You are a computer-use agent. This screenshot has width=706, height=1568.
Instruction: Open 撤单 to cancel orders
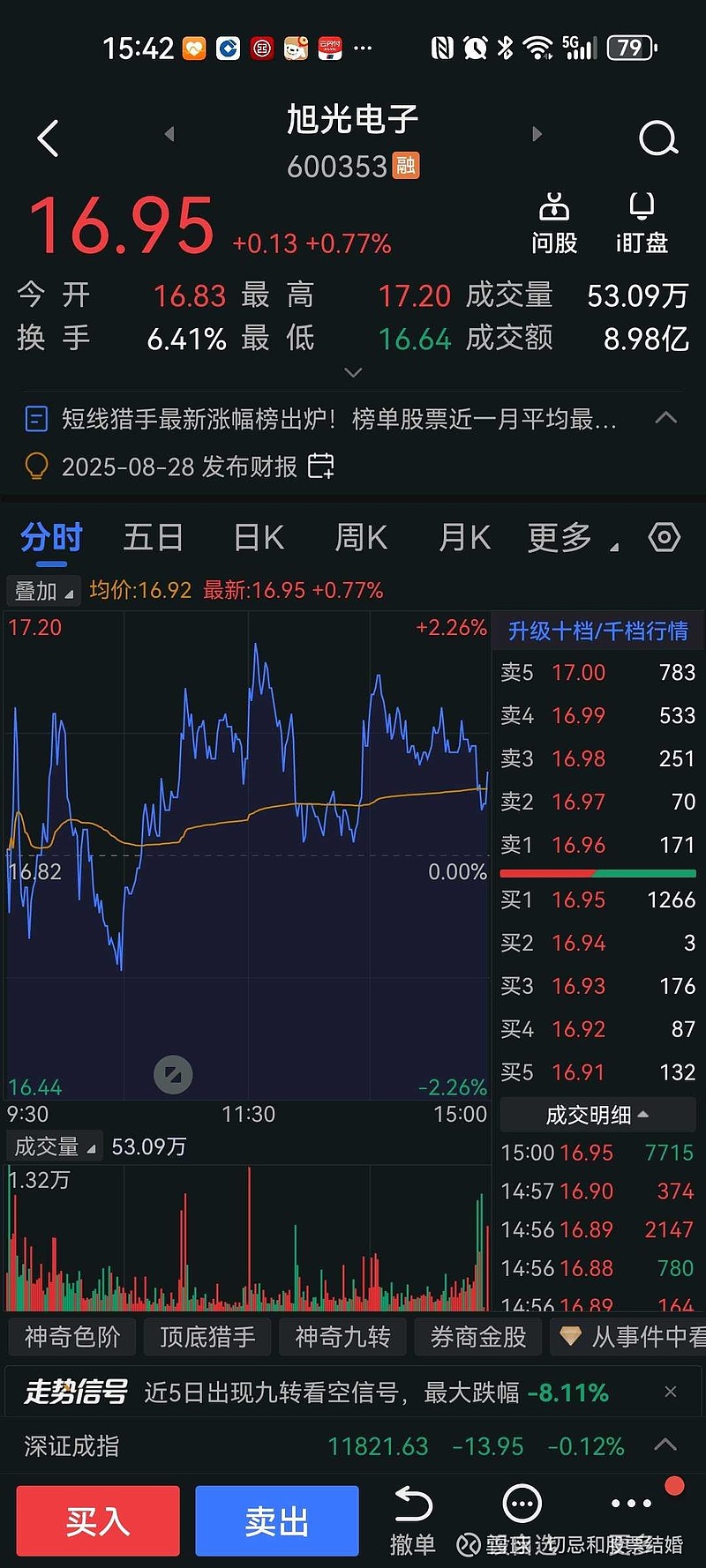(x=412, y=1520)
